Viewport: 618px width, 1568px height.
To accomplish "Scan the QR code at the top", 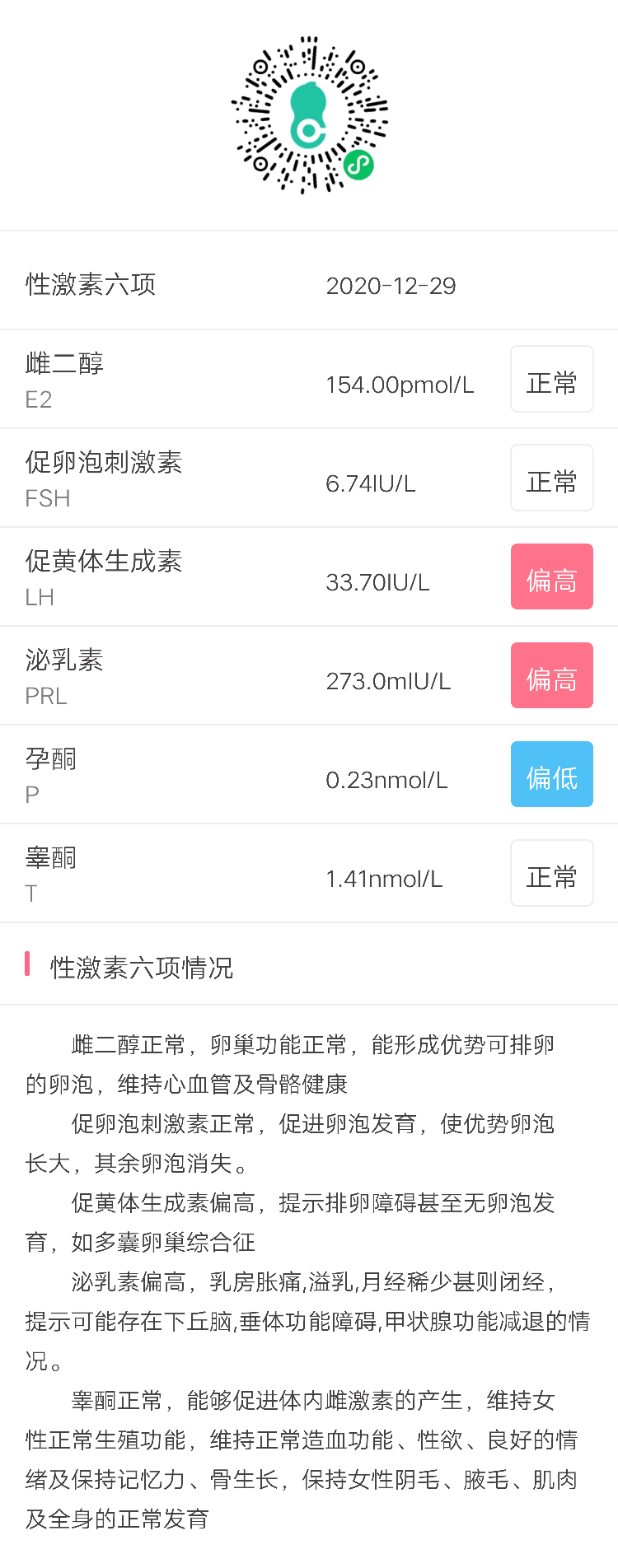I will pos(309,115).
